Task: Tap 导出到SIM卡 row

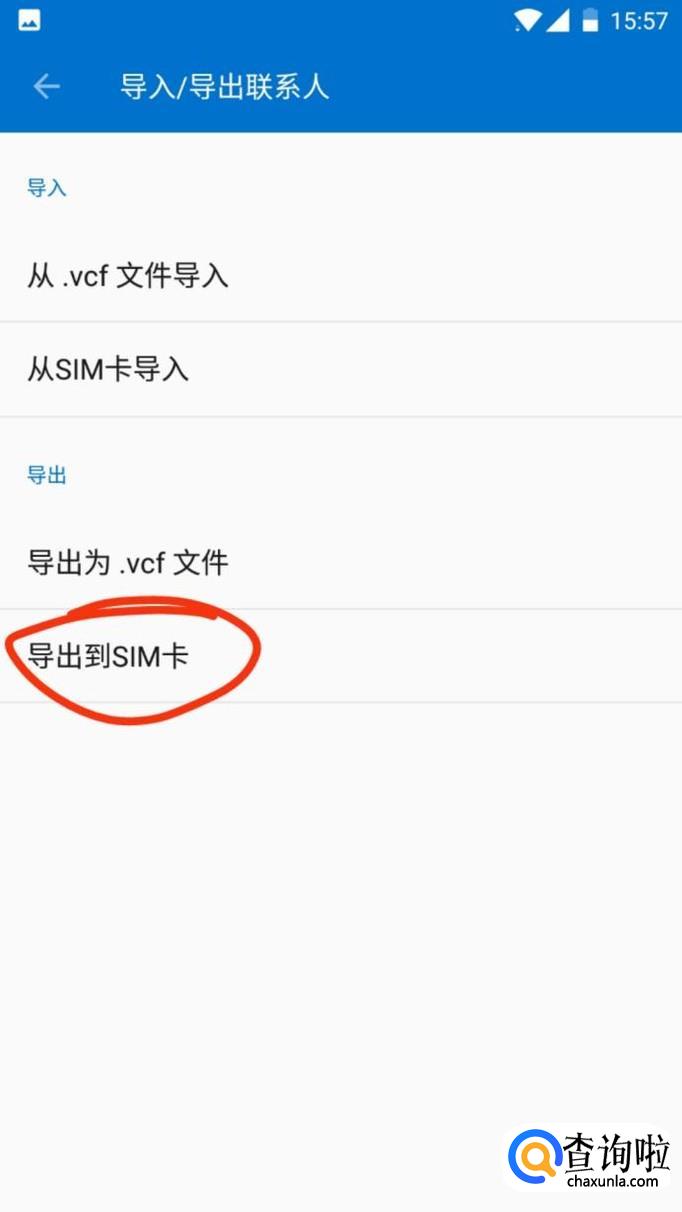Action: 341,656
